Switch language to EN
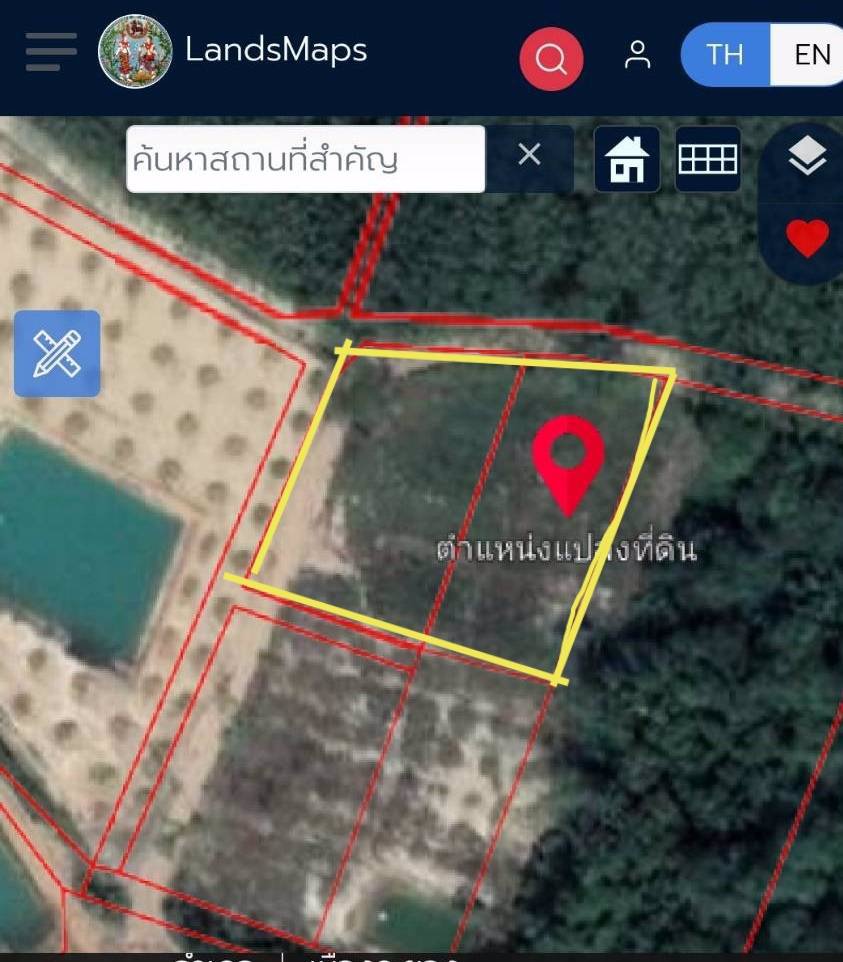This screenshot has height=962, width=843. (x=812, y=55)
